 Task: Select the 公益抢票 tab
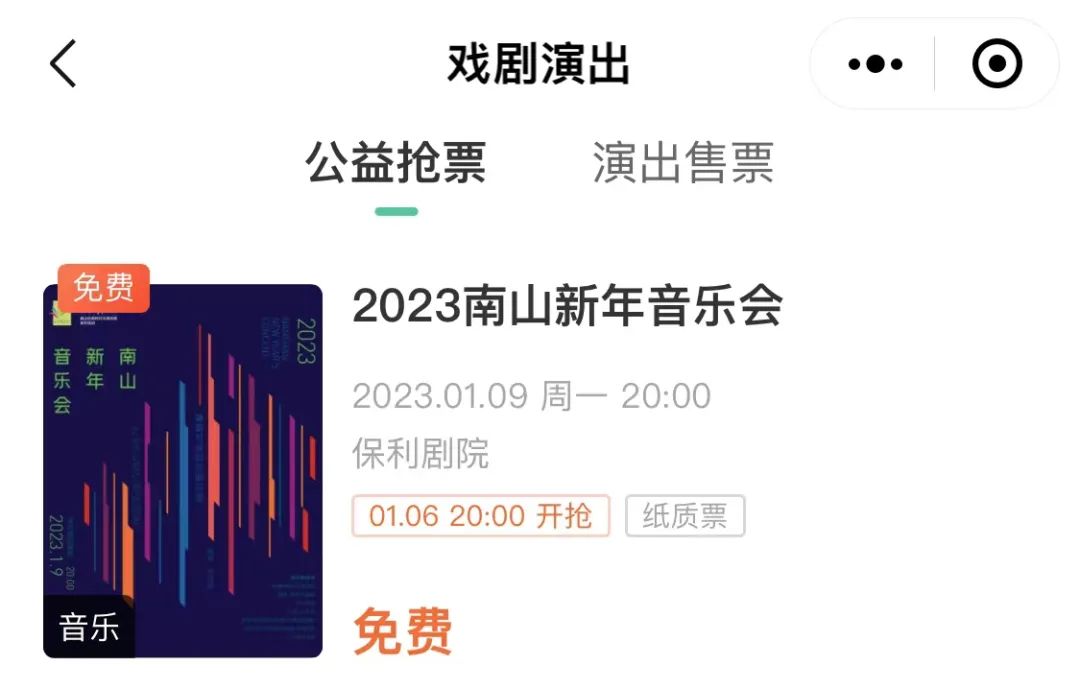point(396,163)
